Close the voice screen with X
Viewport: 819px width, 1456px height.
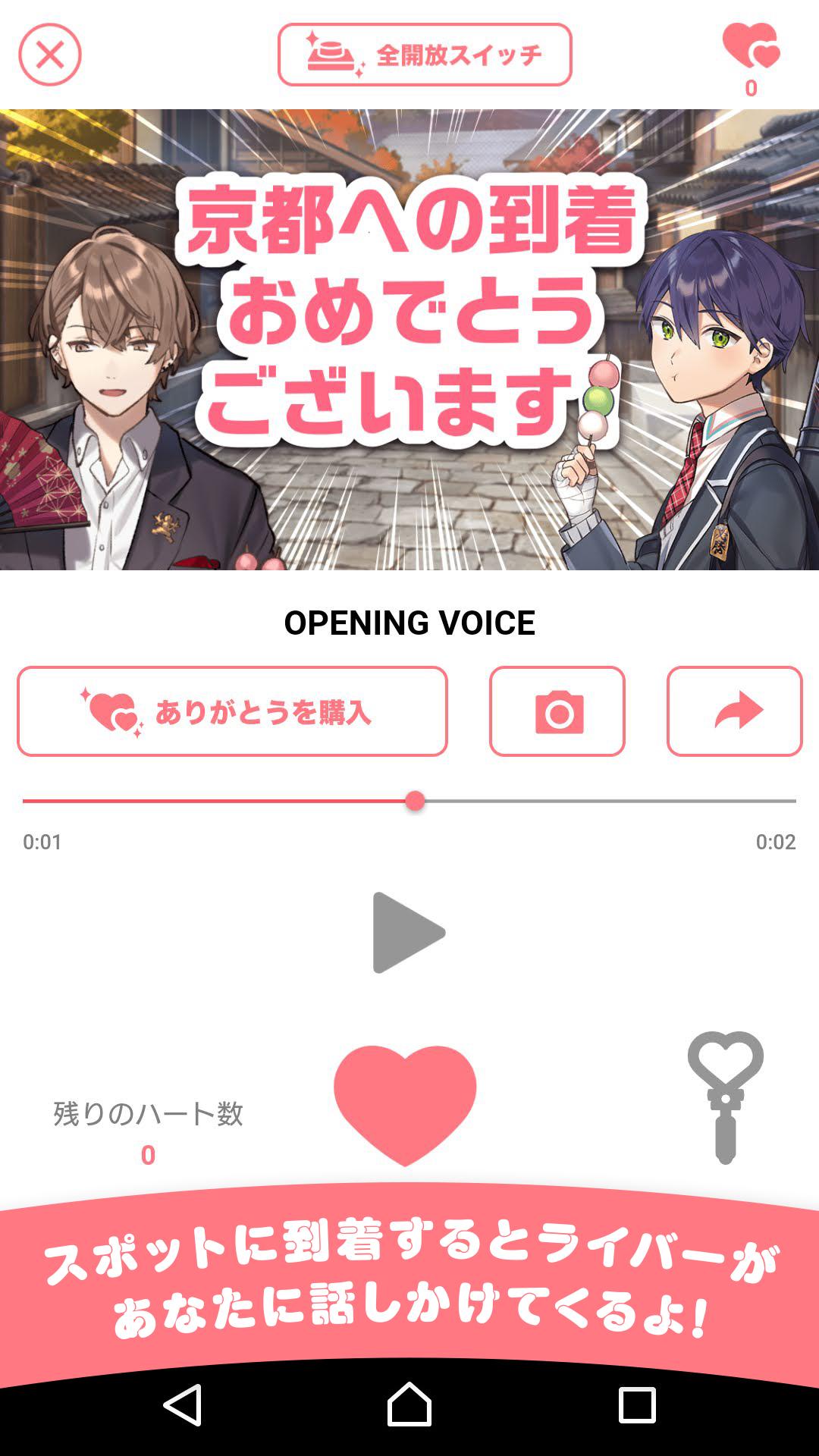coord(50,55)
